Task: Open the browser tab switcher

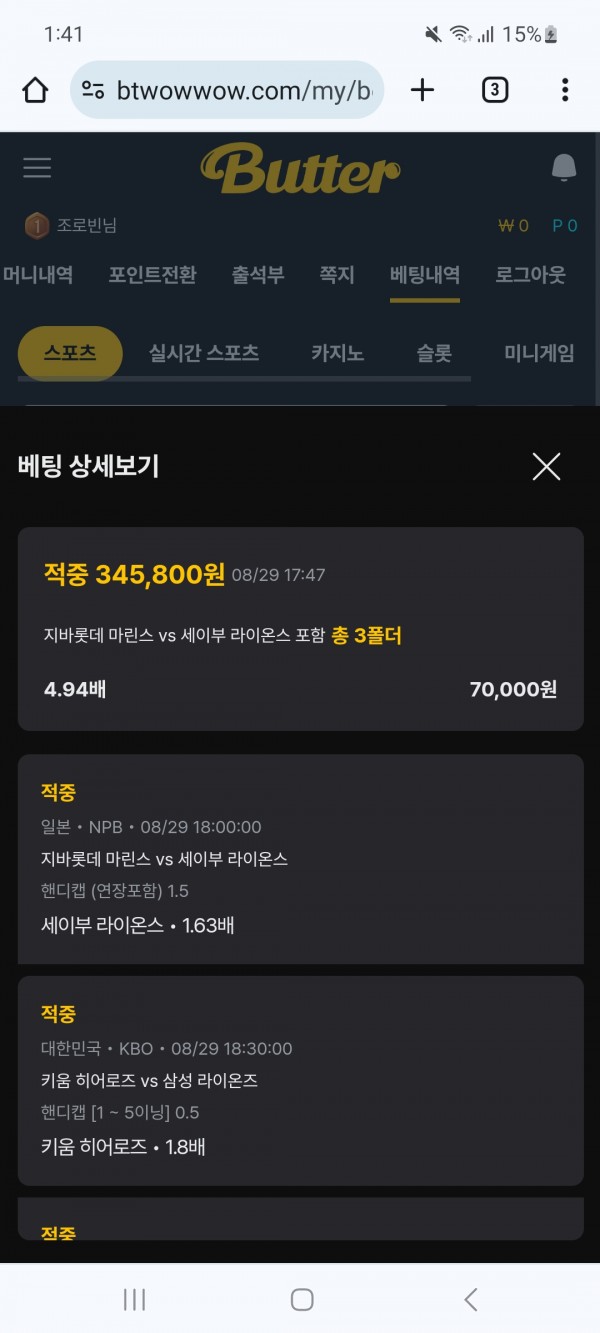Action: coord(494,90)
